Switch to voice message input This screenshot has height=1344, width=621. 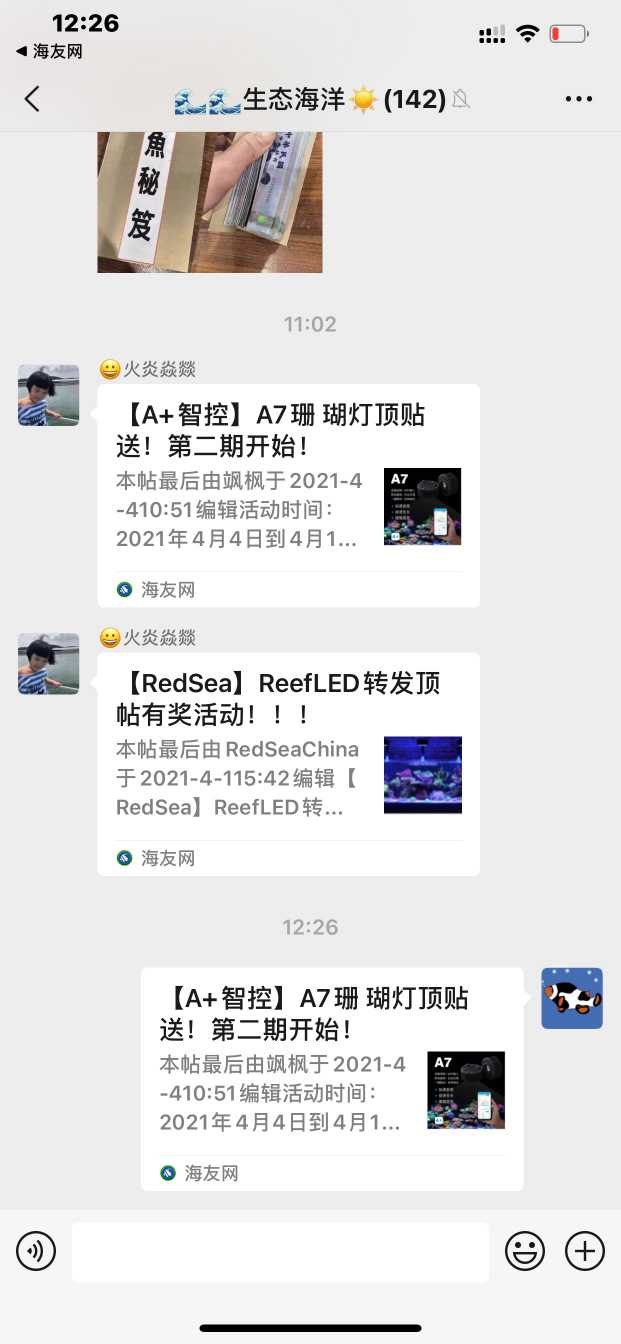tap(36, 1251)
